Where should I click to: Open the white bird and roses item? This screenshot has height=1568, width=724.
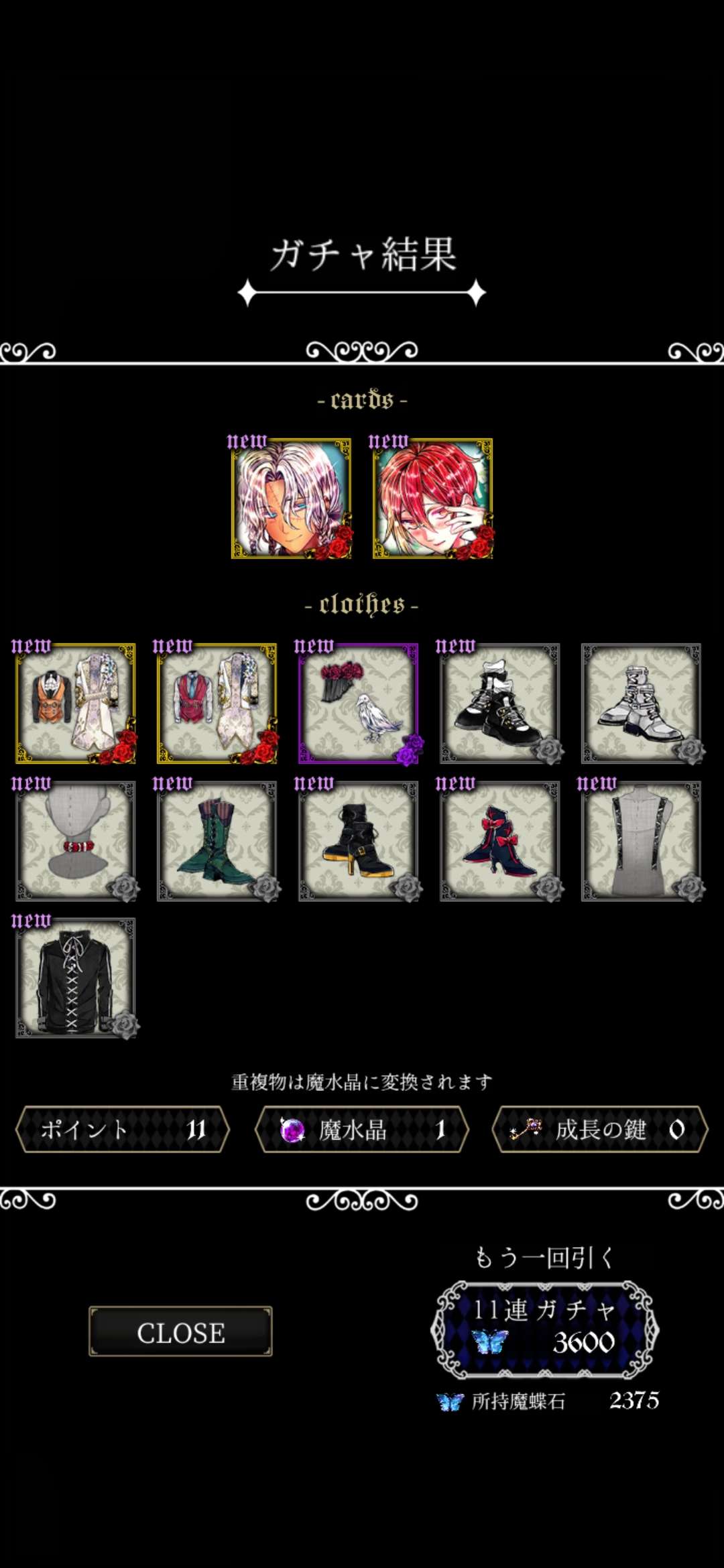[359, 704]
